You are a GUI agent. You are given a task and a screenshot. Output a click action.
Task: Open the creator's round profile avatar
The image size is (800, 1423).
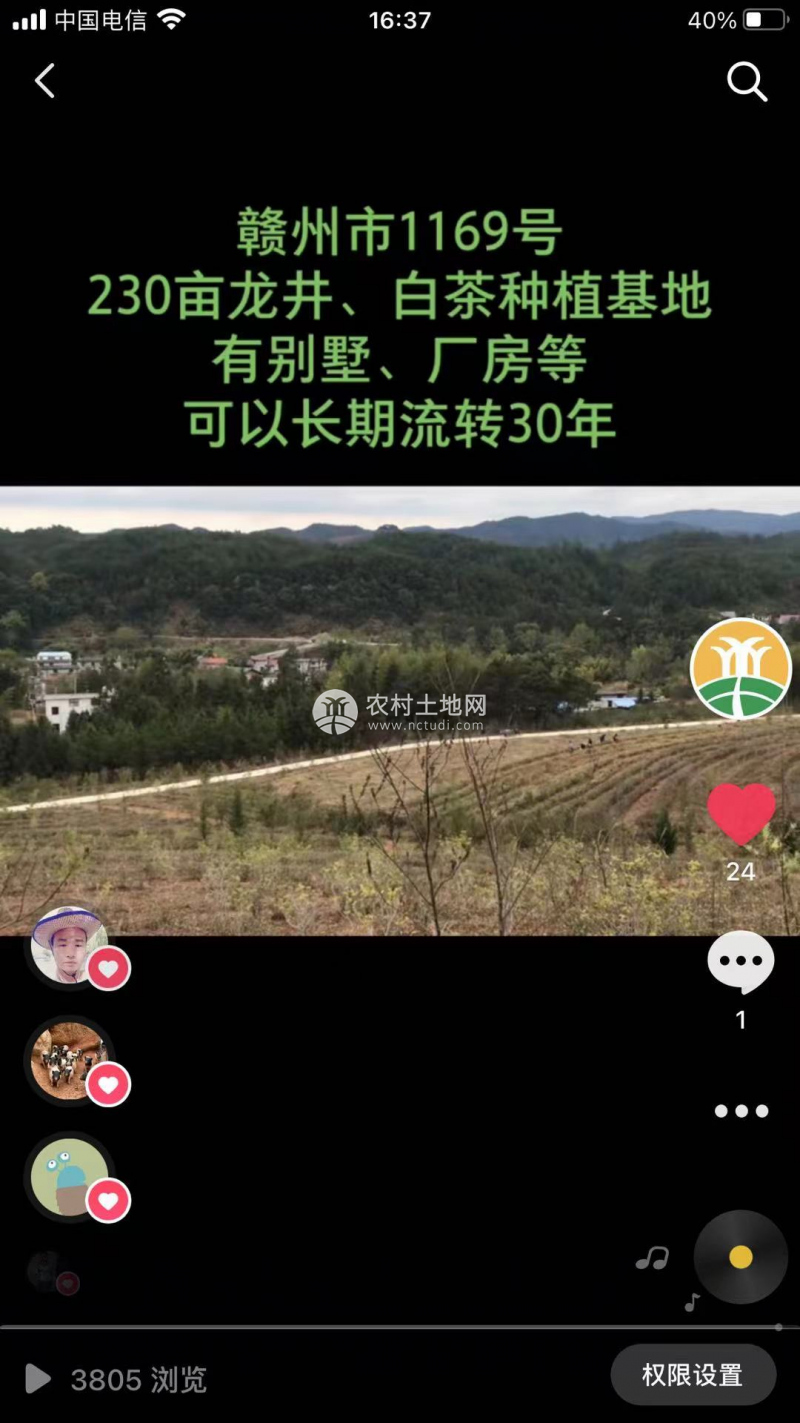[x=740, y=669]
